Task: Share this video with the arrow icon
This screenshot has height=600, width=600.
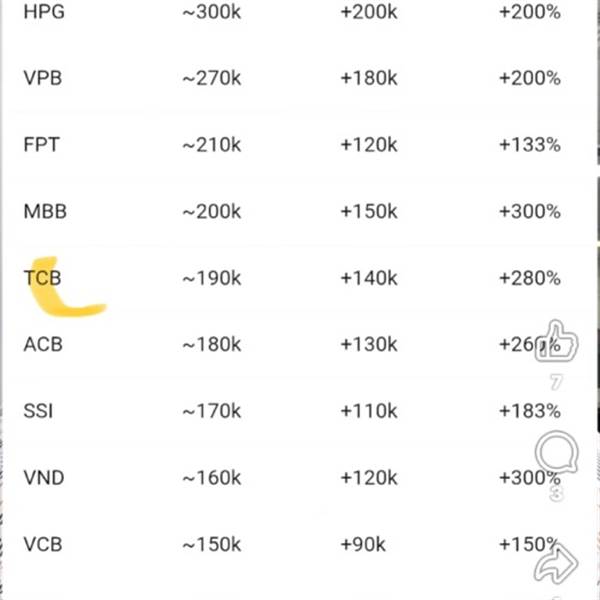Action: pos(556,563)
